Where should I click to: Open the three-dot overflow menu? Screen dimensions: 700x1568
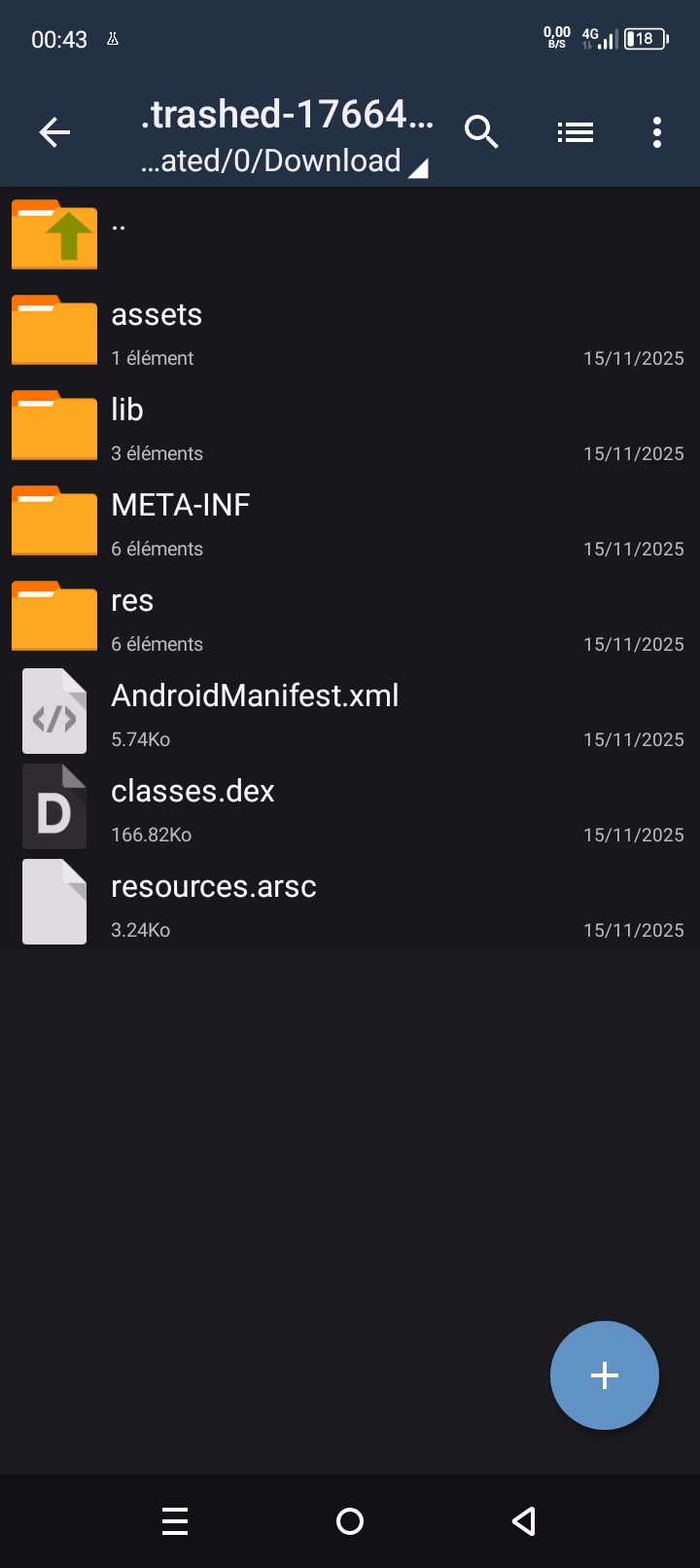pos(657,132)
